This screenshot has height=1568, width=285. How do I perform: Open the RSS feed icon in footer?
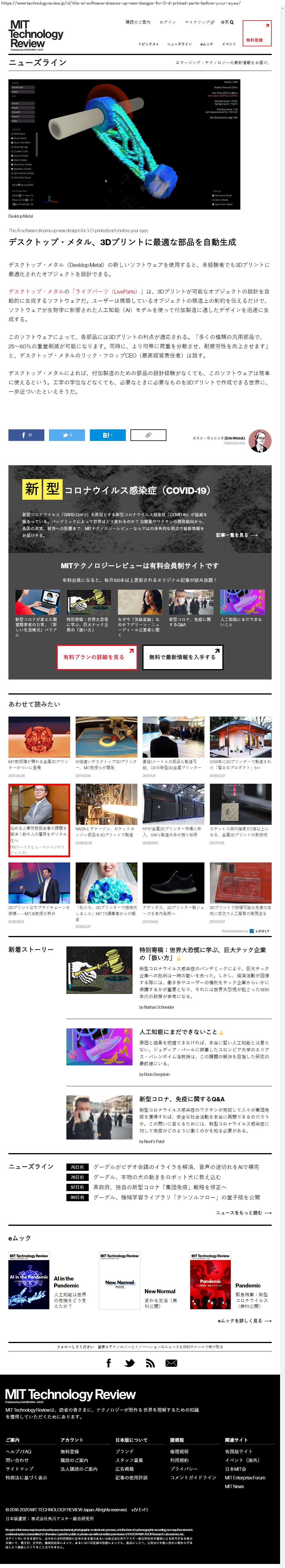coord(150,1363)
